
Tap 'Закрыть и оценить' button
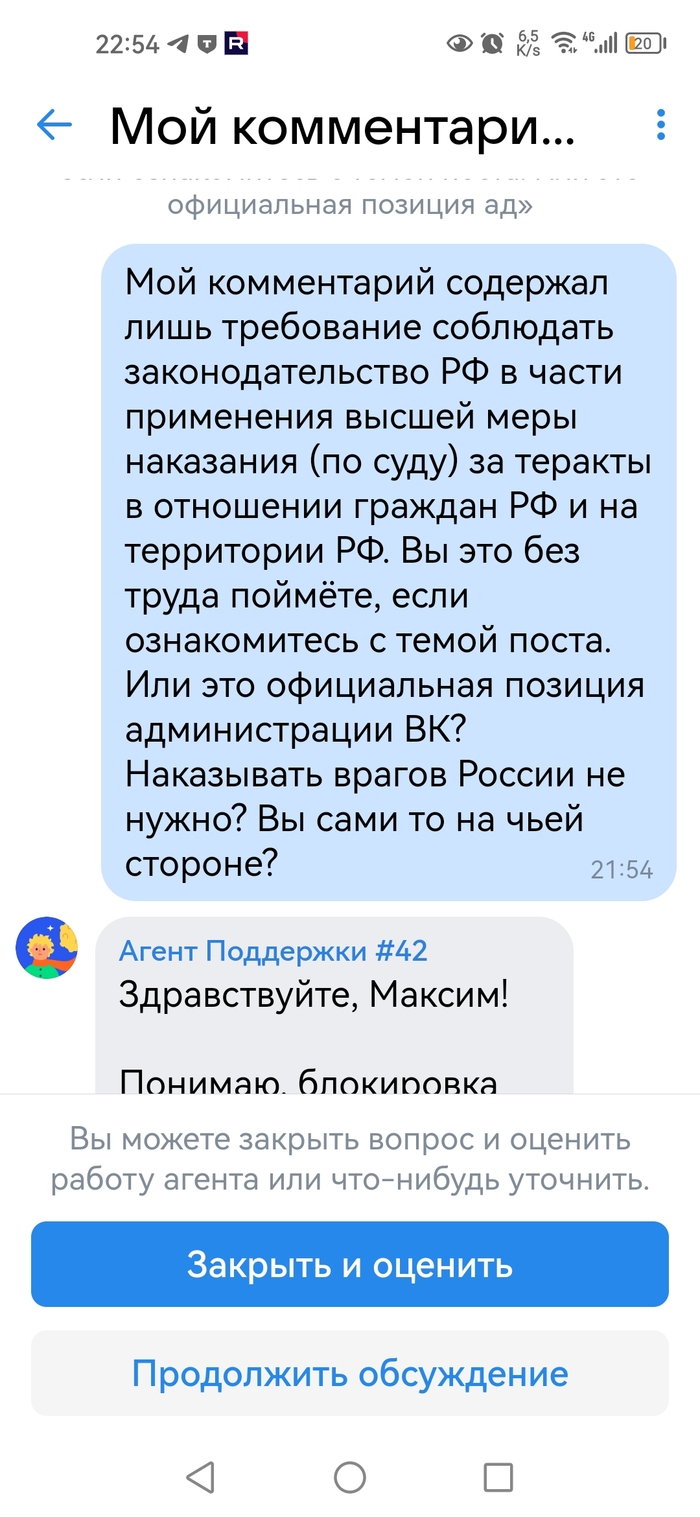[349, 1264]
